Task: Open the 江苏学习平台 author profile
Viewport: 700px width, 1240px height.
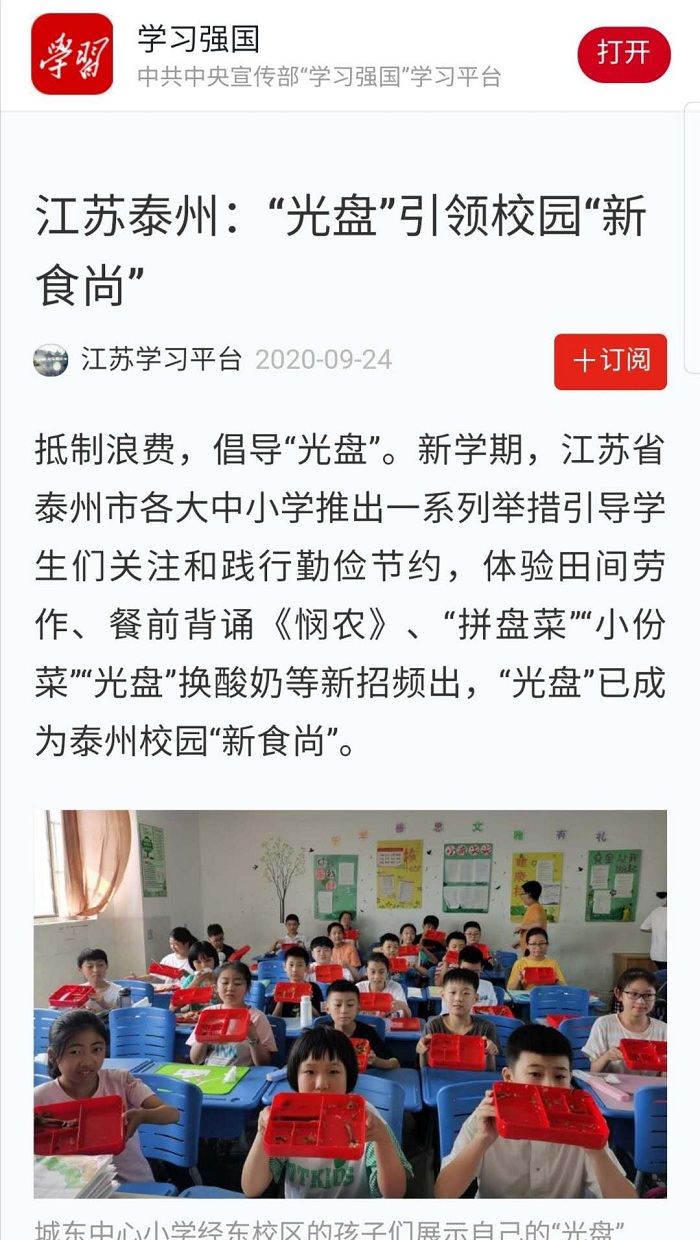Action: [x=160, y=360]
